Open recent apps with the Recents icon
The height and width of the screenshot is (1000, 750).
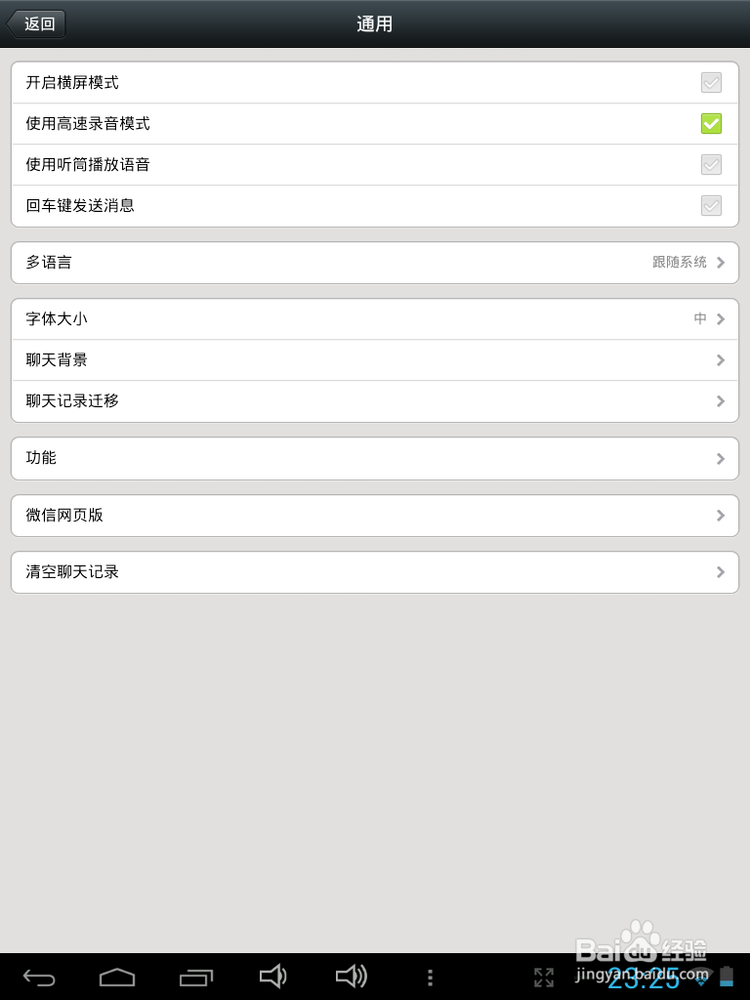point(196,978)
